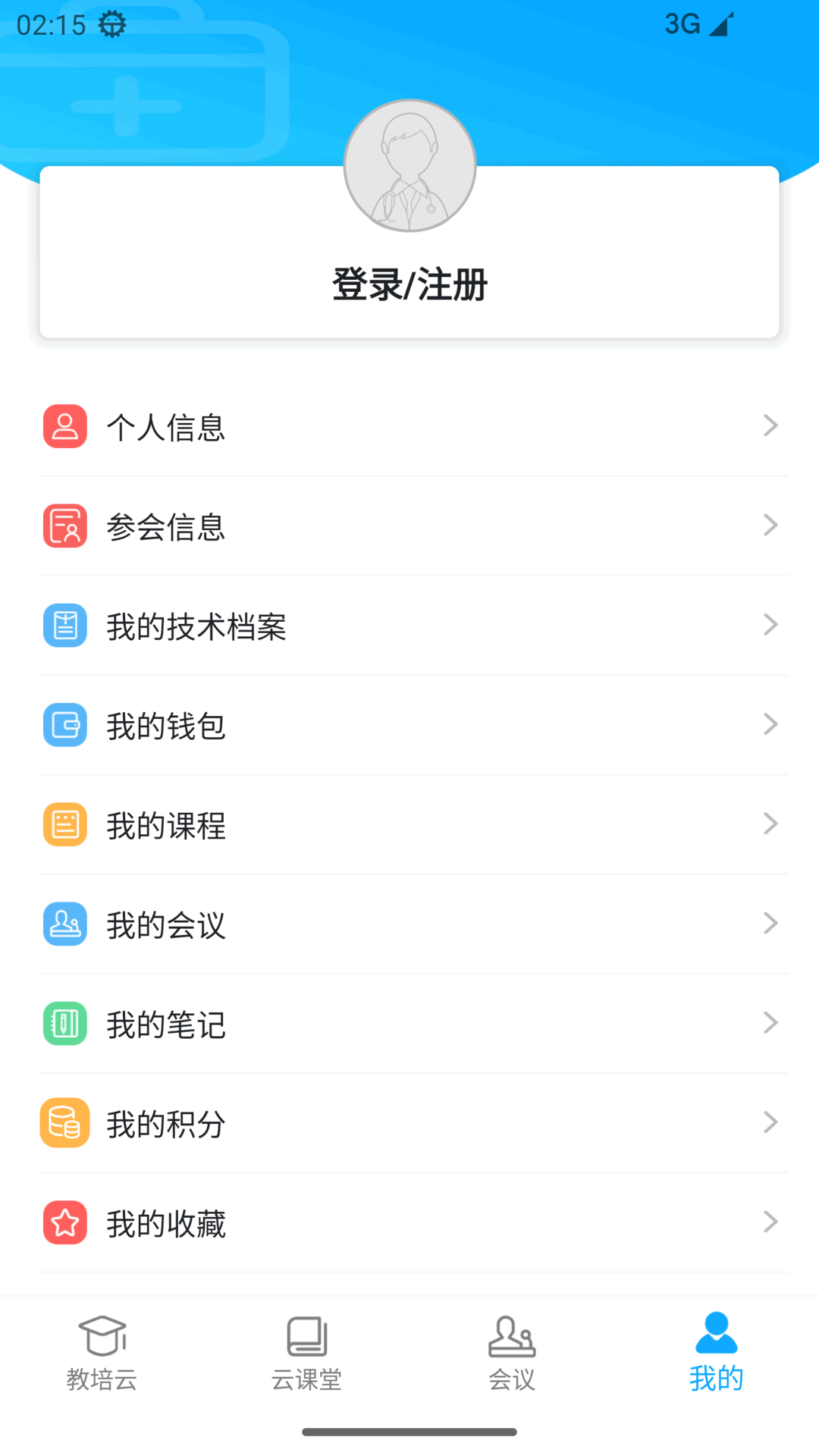Tap the 个人信息 personal info icon
Image resolution: width=819 pixels, height=1456 pixels.
click(65, 426)
